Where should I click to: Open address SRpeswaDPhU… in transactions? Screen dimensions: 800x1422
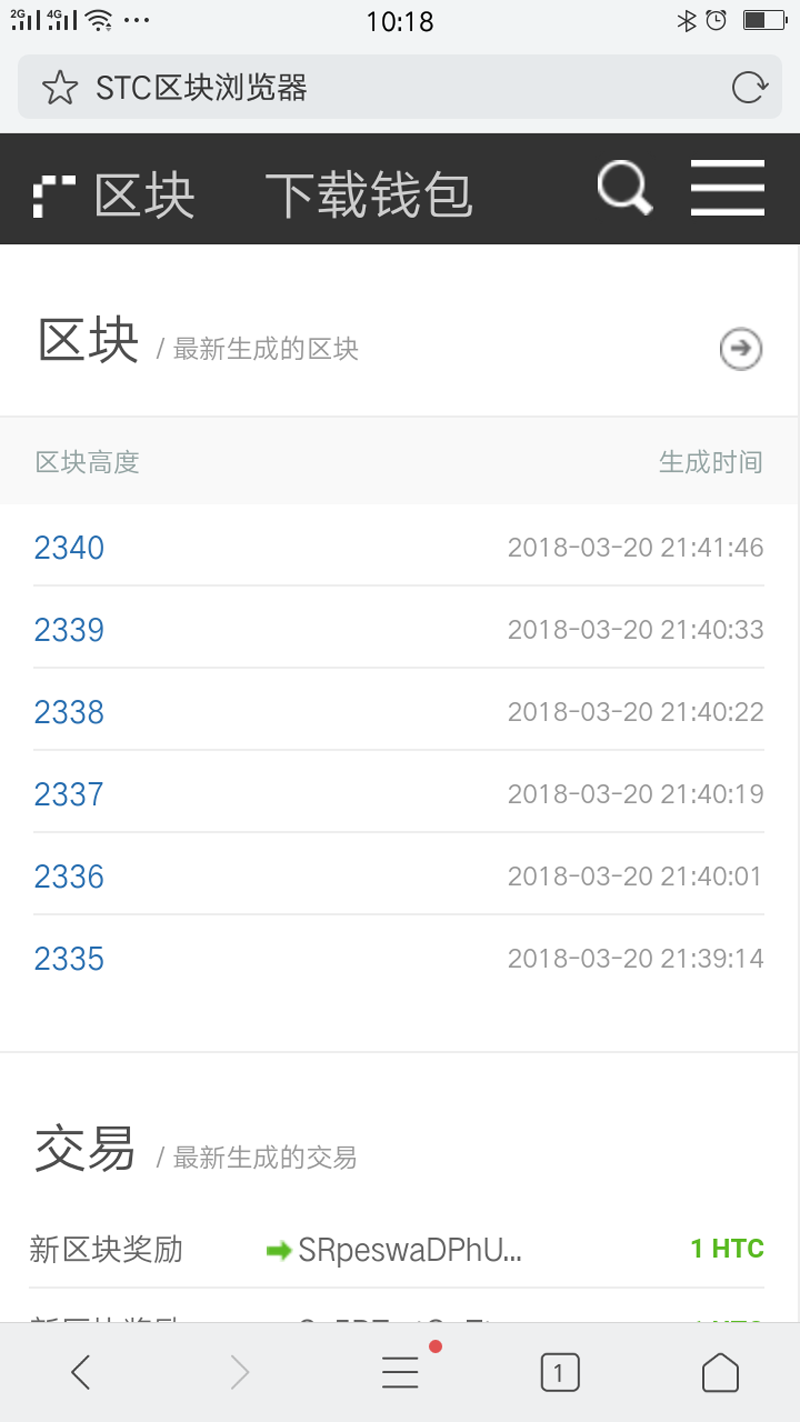click(410, 1249)
